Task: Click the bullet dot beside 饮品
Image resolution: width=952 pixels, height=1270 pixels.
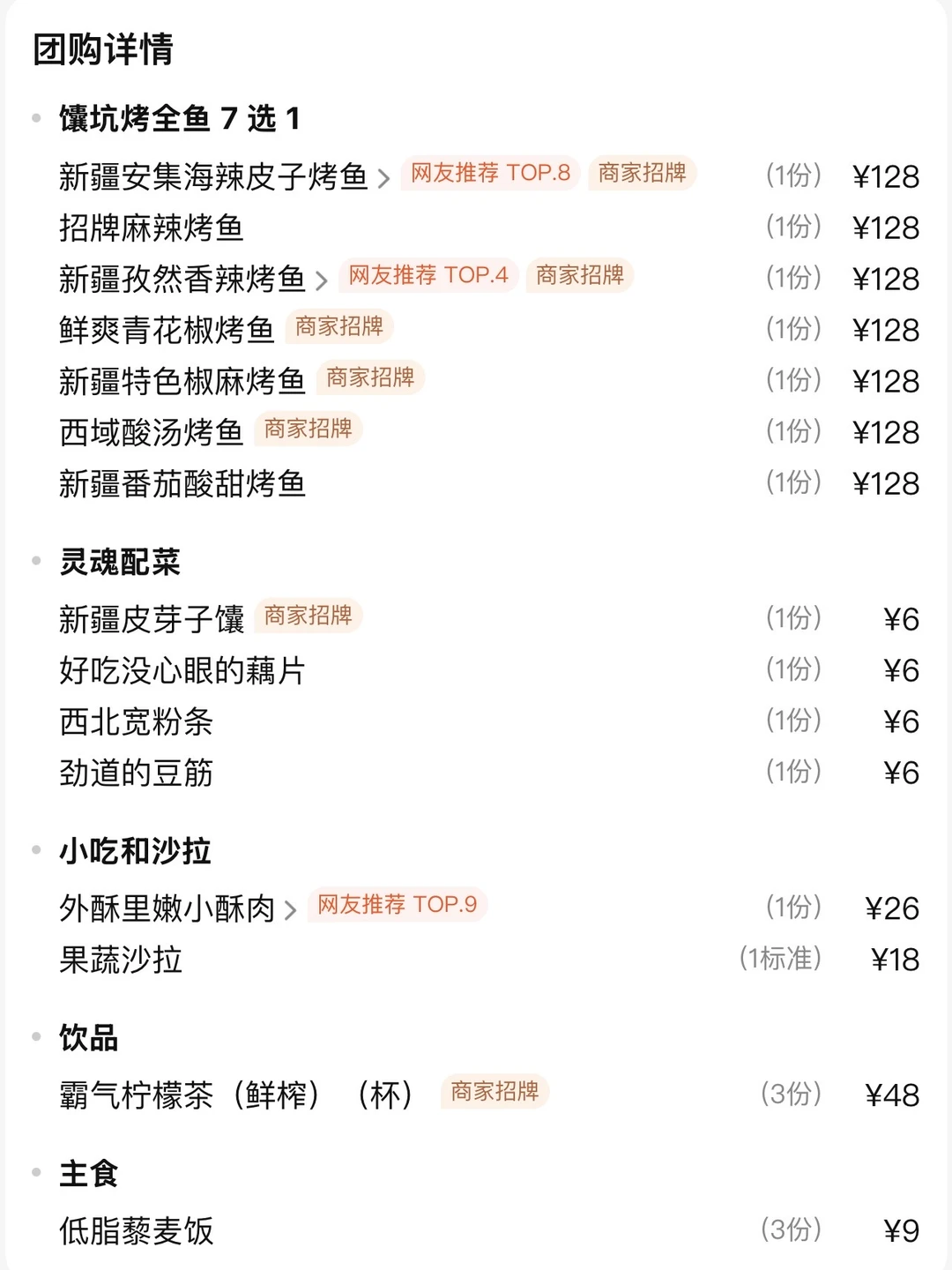Action: click(36, 1036)
